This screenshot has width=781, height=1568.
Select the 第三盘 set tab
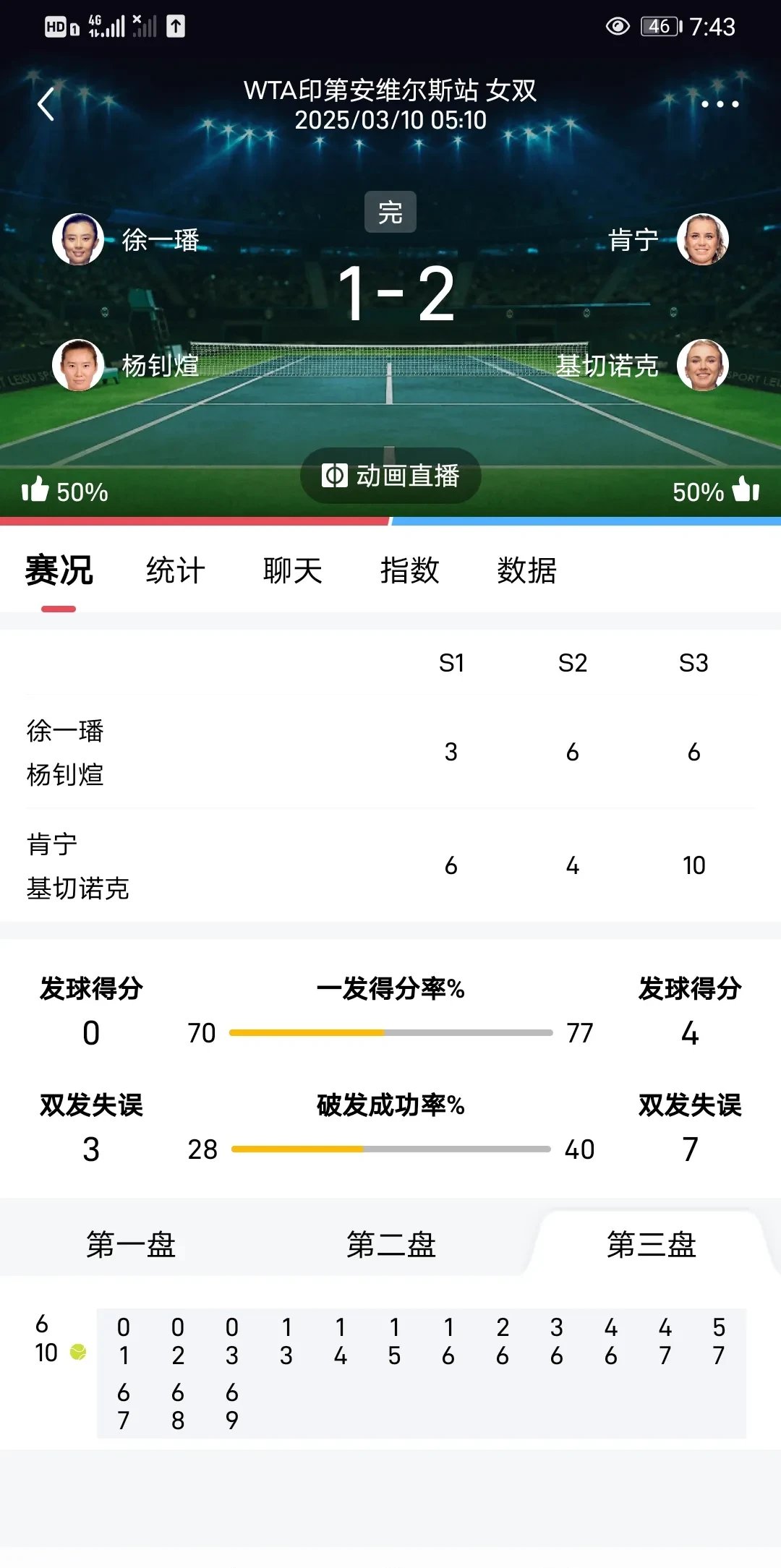pos(651,1244)
